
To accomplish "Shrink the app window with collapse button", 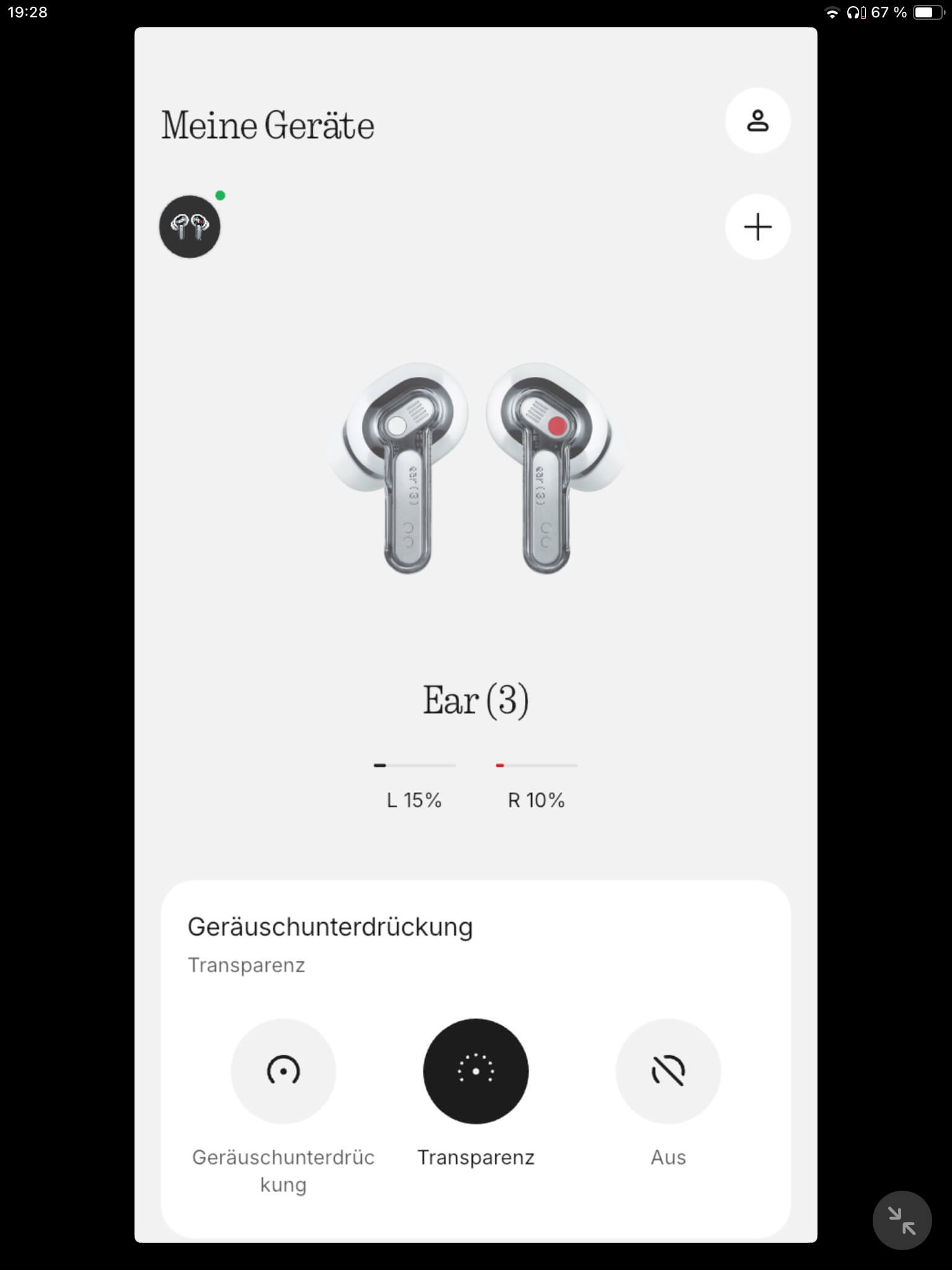I will click(x=902, y=1220).
